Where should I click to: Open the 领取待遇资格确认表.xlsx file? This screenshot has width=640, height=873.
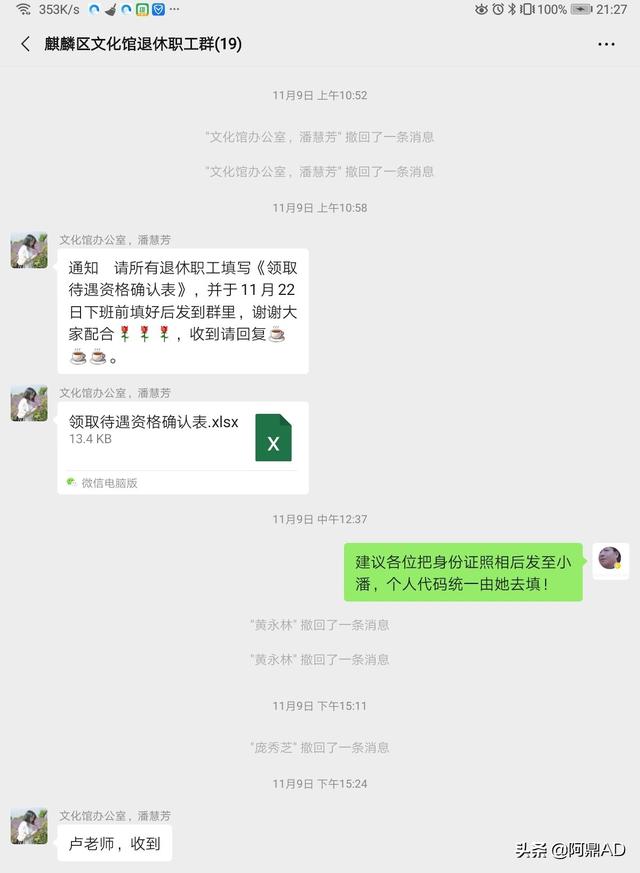(x=183, y=437)
